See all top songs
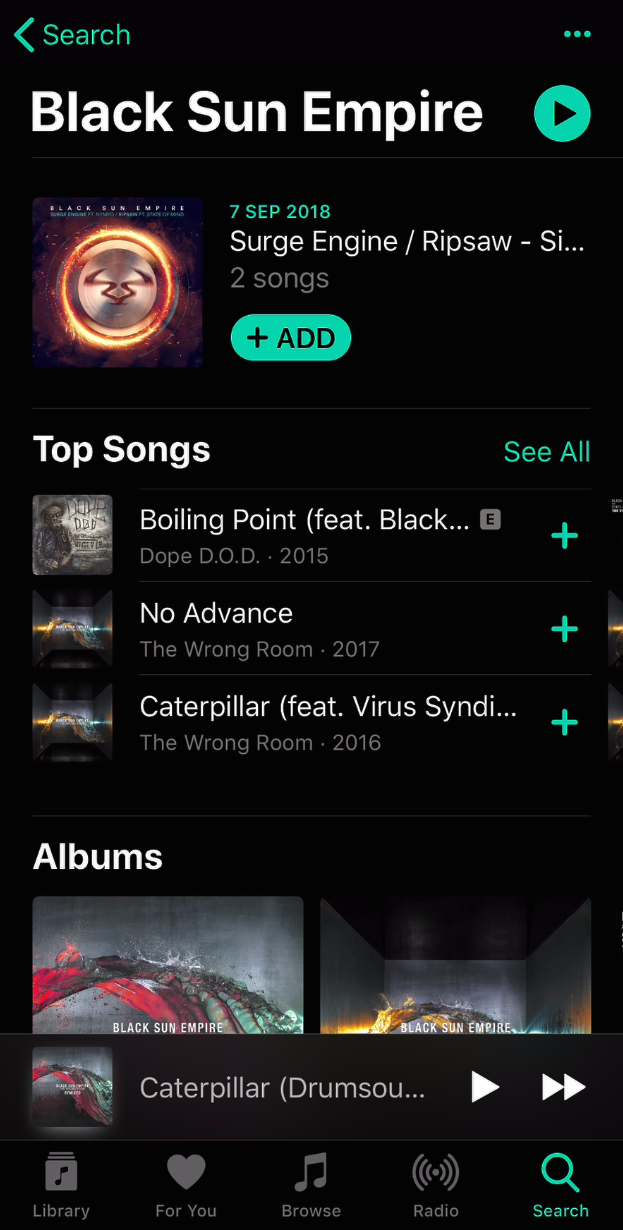The width and height of the screenshot is (623, 1230). (546, 451)
